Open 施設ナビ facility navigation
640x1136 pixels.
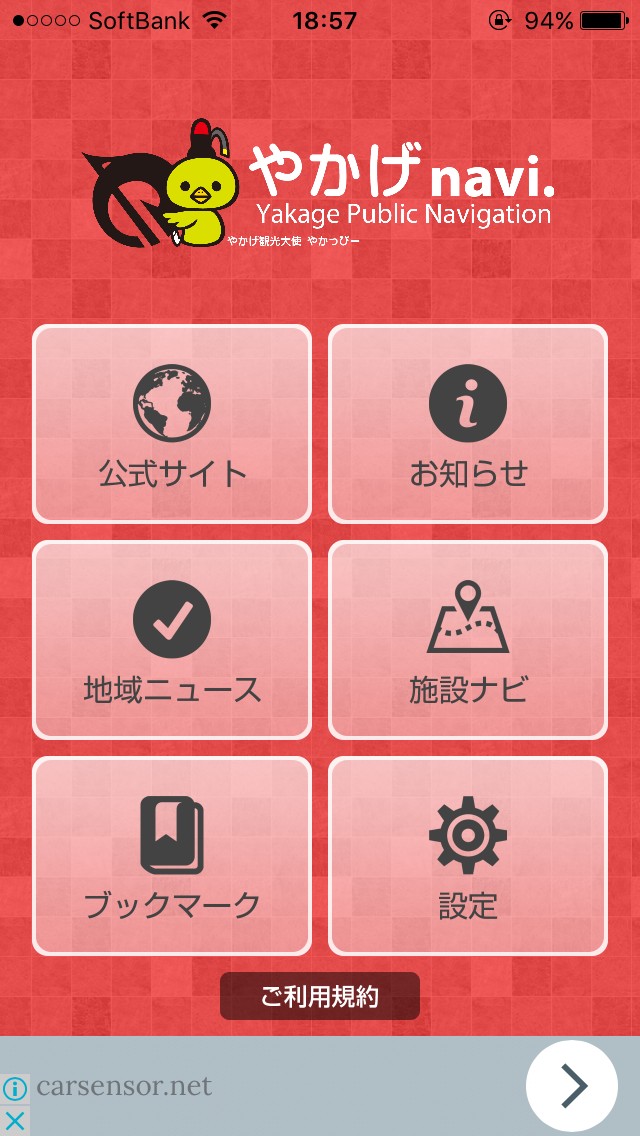468,640
